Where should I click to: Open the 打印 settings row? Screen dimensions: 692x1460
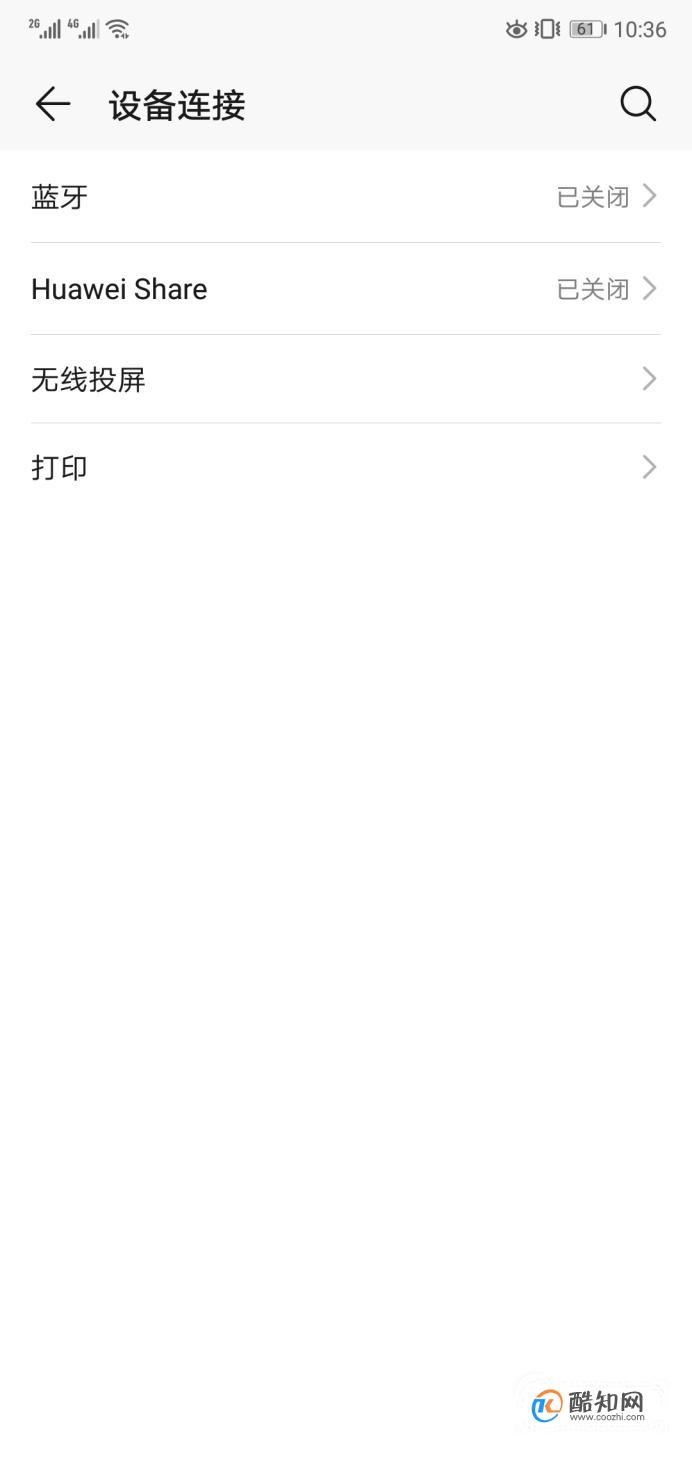(346, 467)
